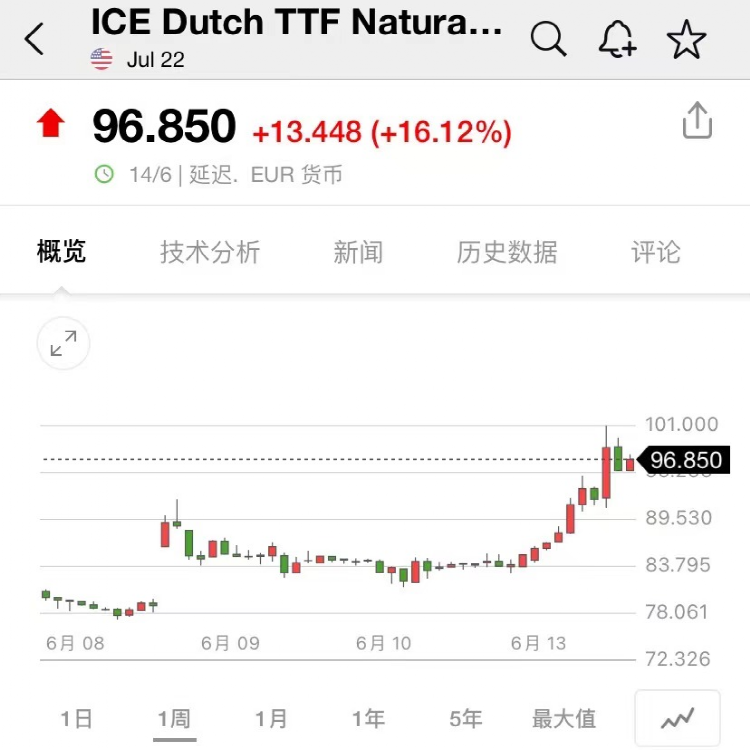Open search with the magnifier icon

[548, 40]
